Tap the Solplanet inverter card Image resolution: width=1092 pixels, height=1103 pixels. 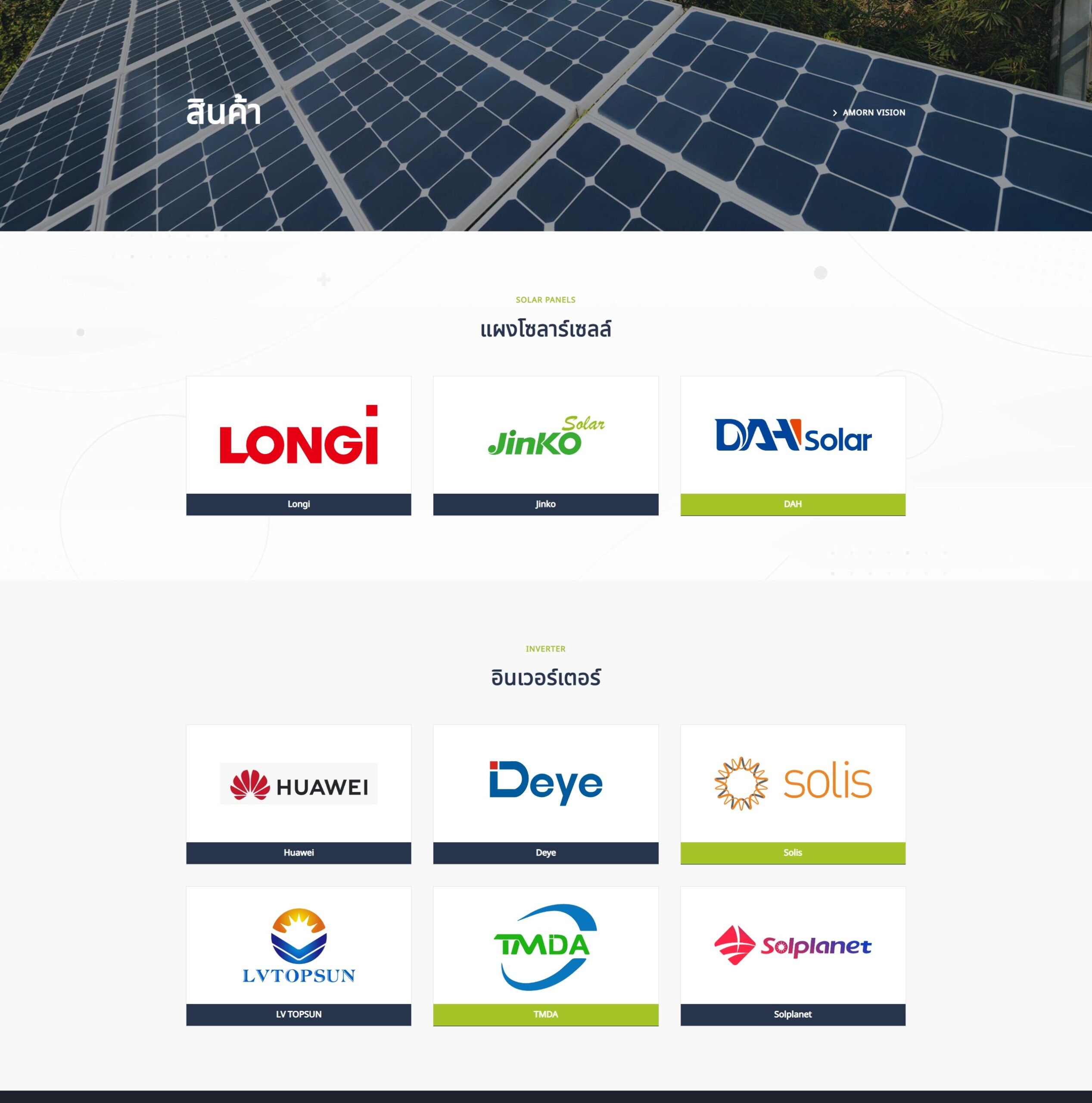792,955
